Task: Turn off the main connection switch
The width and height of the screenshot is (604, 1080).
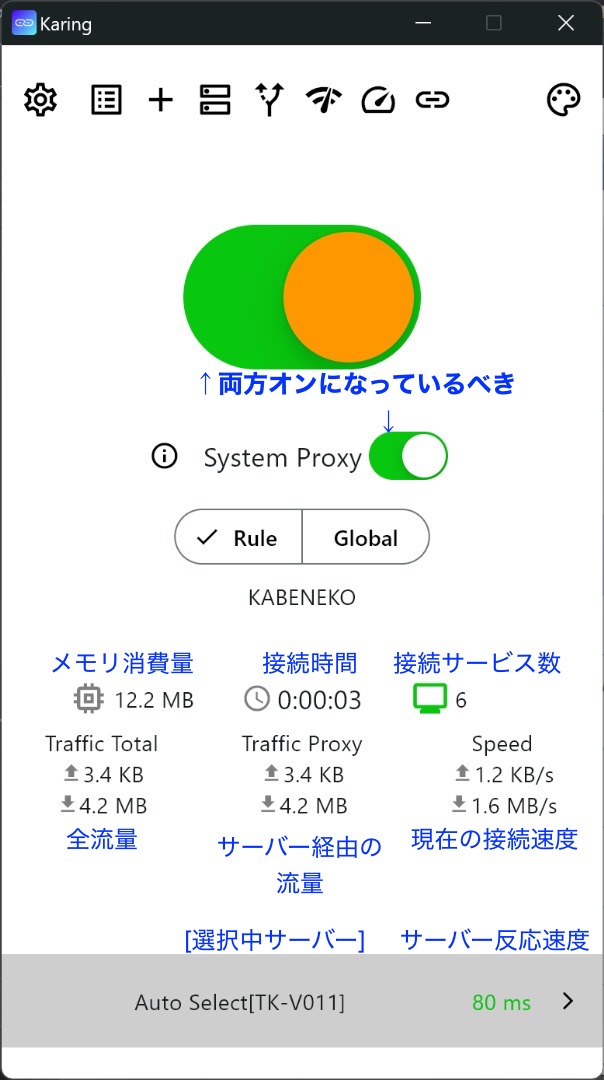Action: (302, 295)
